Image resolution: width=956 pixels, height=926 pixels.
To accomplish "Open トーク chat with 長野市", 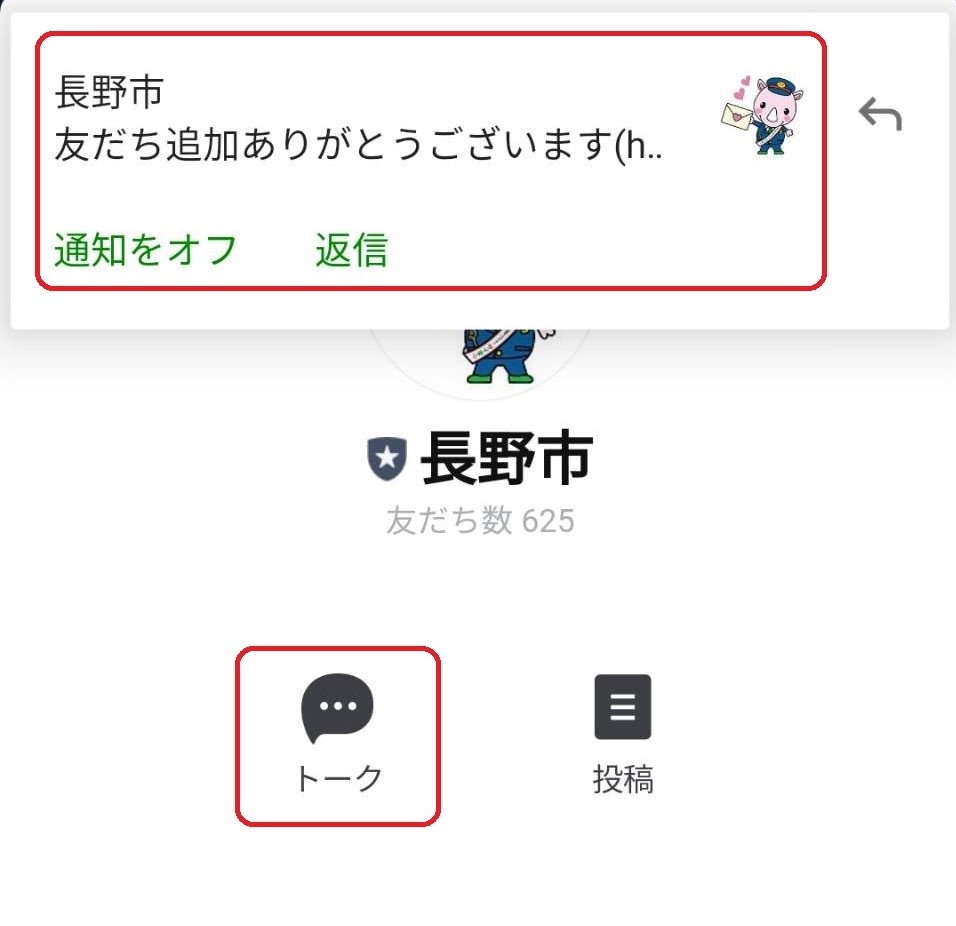I will click(338, 735).
